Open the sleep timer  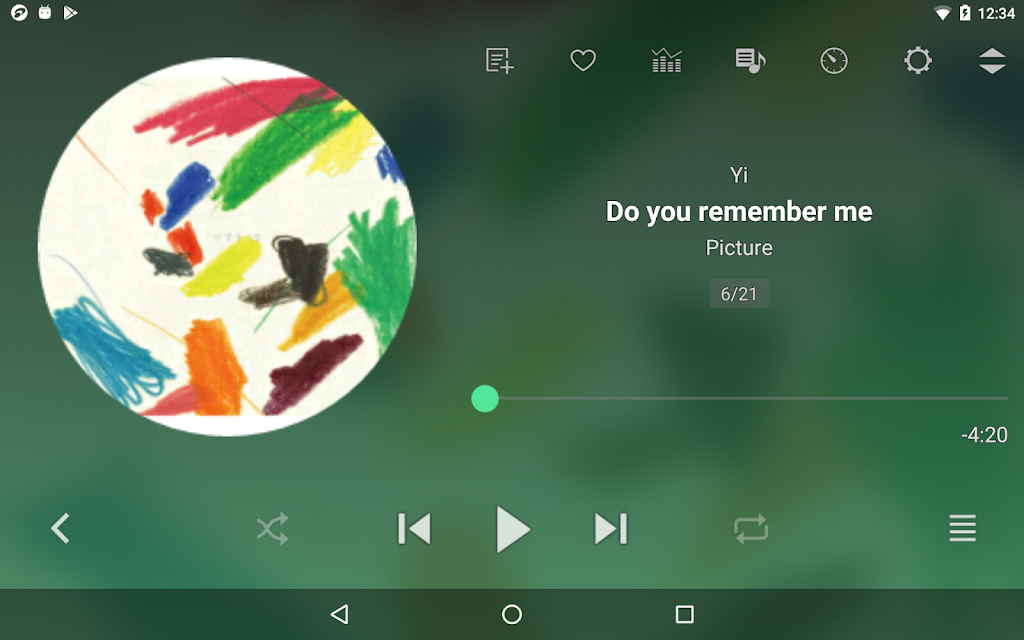pyautogui.click(x=834, y=61)
